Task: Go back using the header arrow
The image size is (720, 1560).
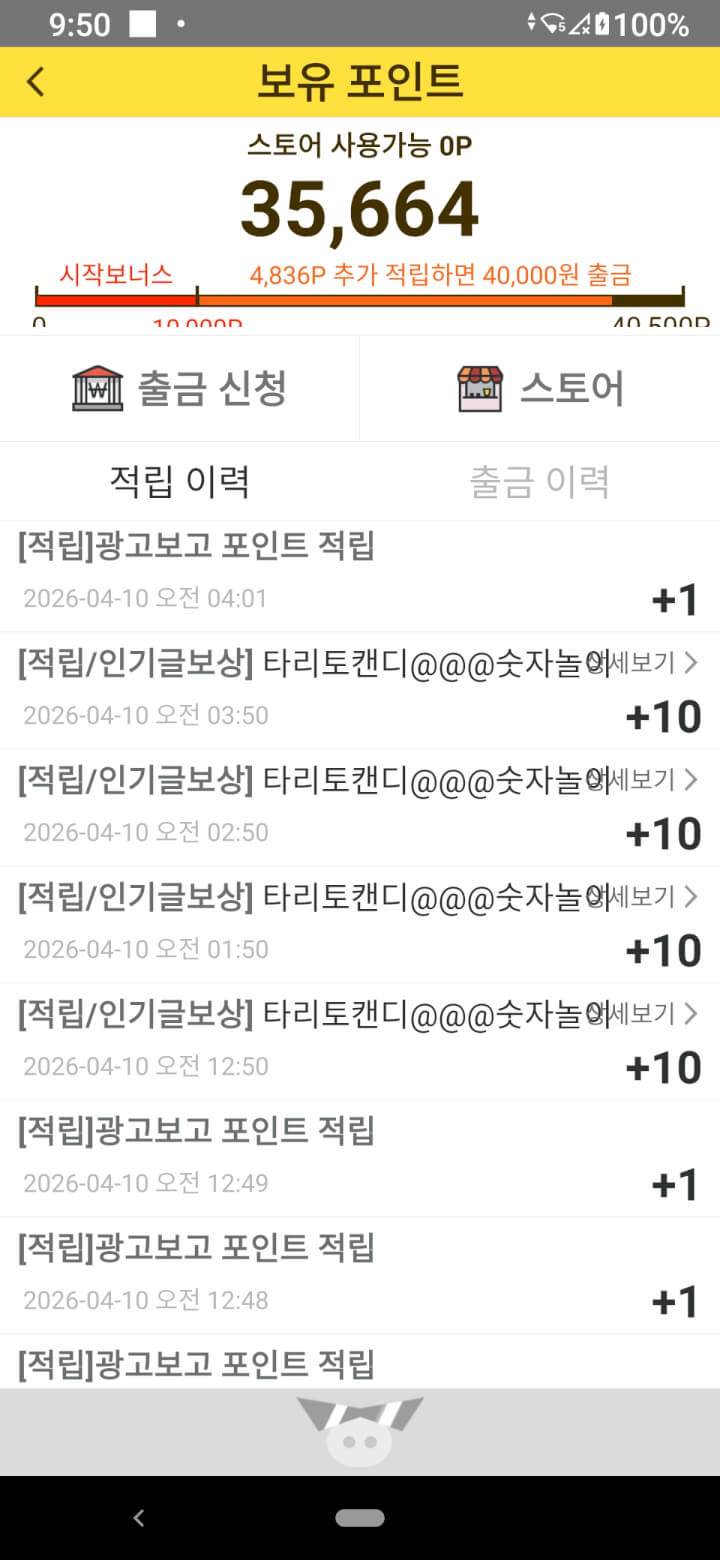Action: click(36, 81)
